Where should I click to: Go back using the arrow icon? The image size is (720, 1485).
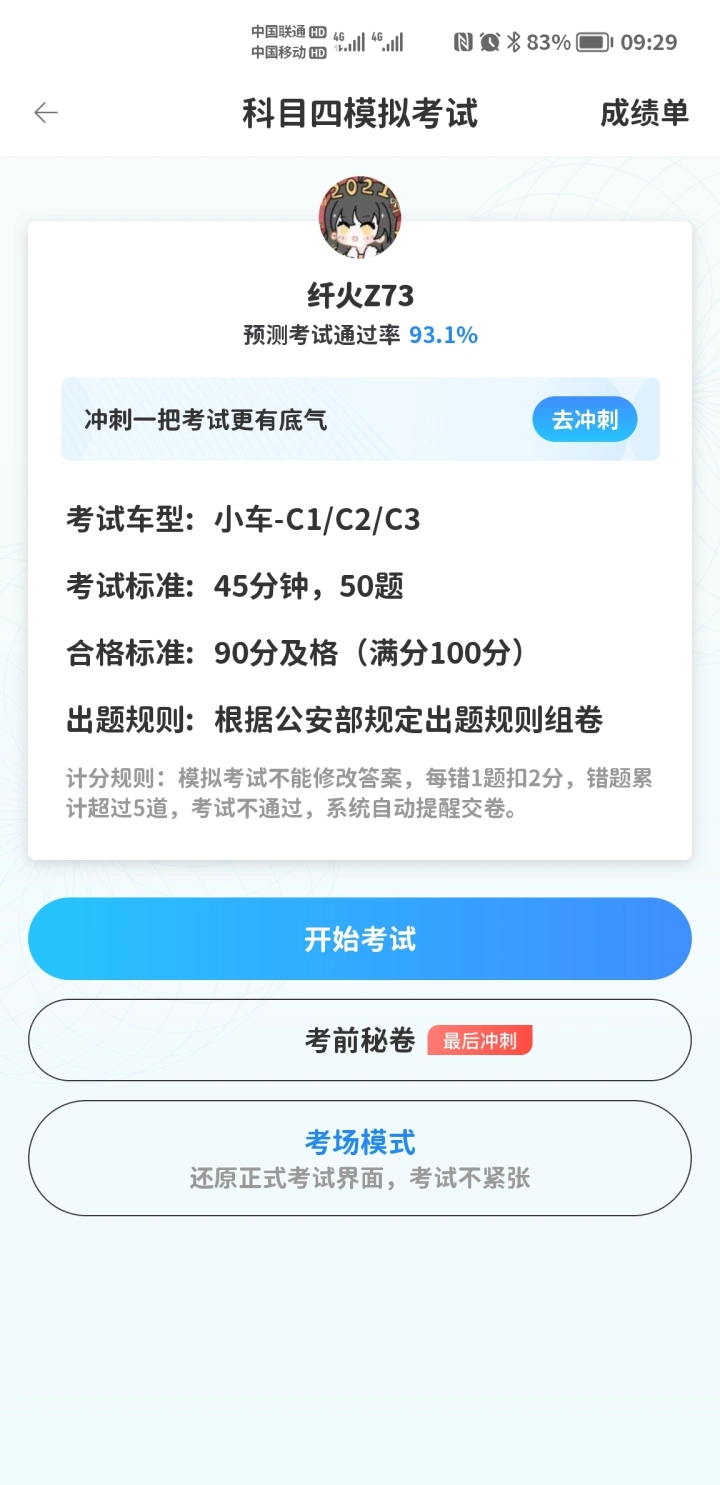(46, 113)
